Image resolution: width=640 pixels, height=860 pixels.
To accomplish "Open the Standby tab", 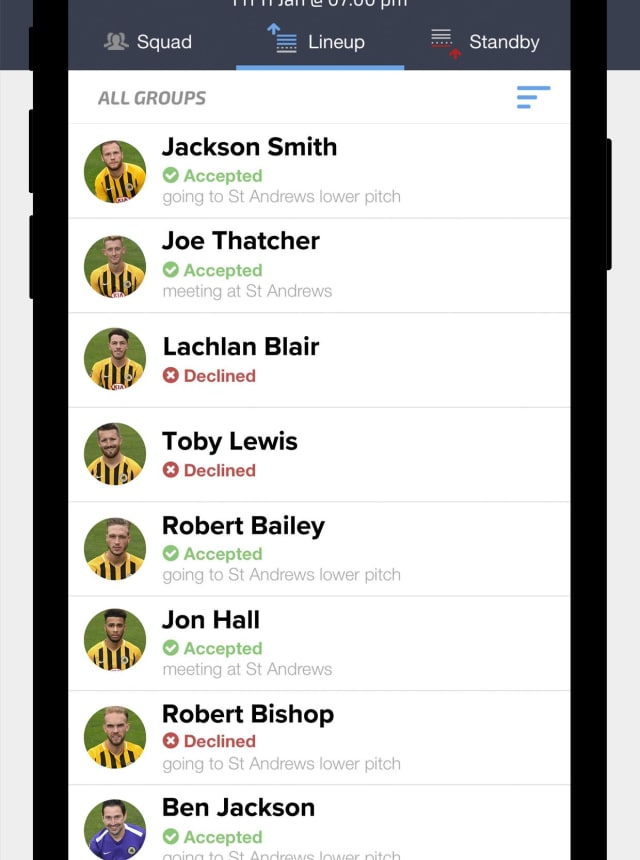I will point(486,42).
